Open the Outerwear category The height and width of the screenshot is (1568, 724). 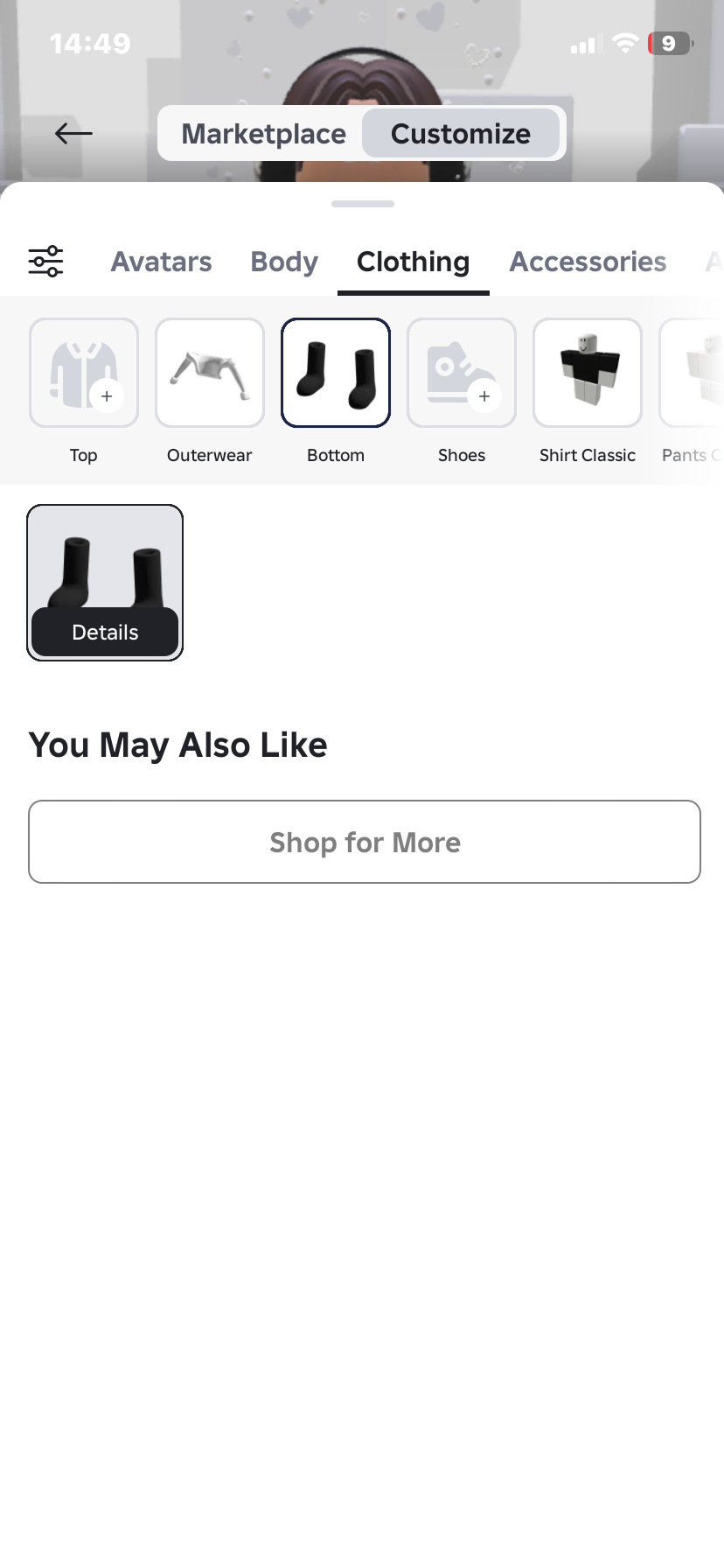click(210, 374)
